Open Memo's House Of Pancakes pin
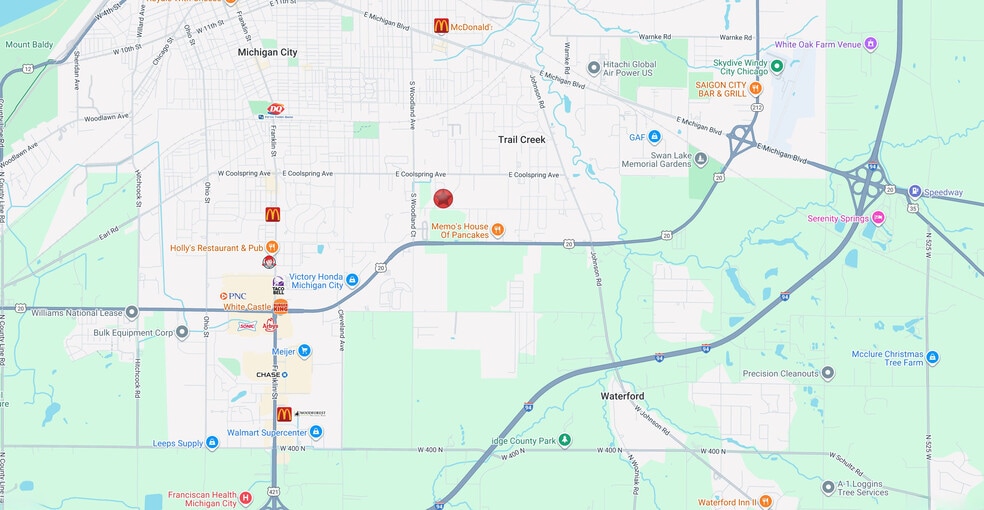This screenshot has width=984, height=510. point(498,230)
